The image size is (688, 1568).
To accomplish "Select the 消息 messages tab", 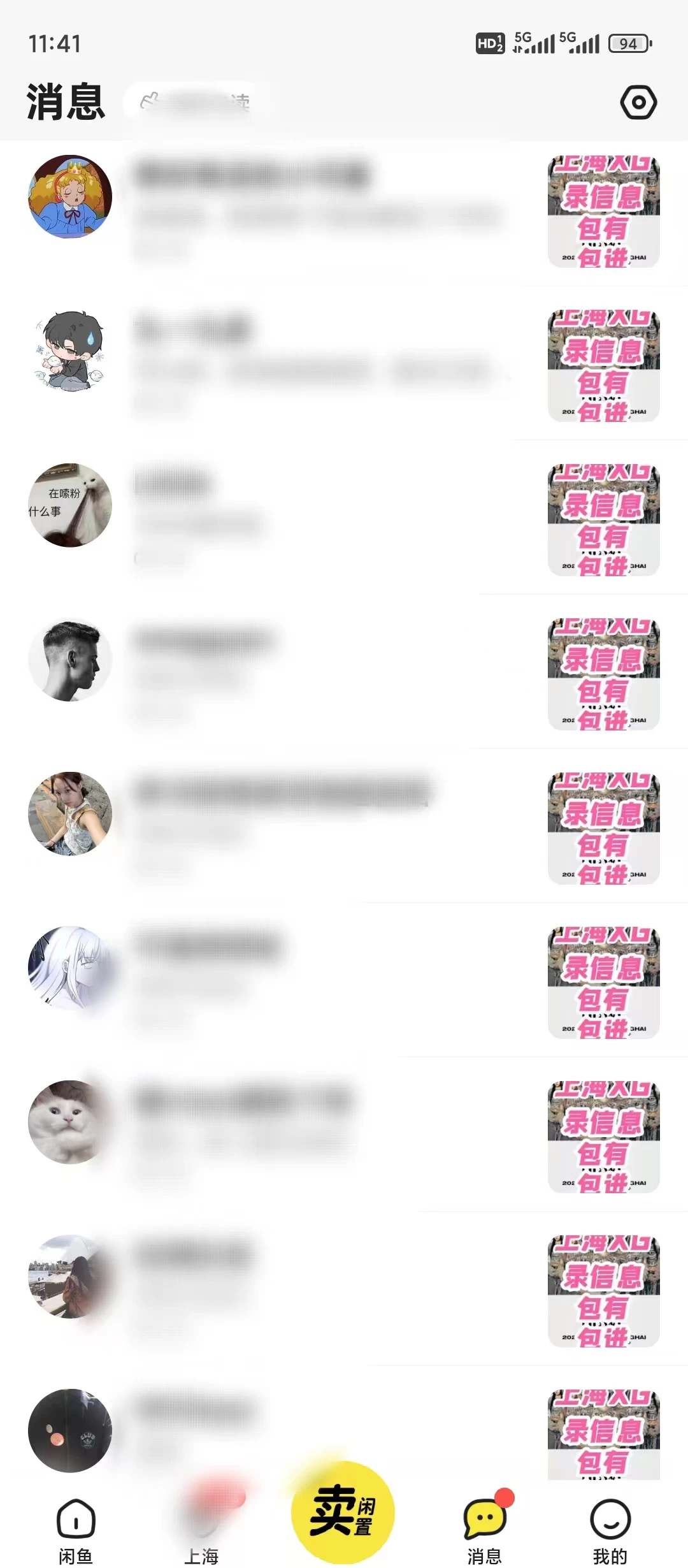I will (x=485, y=1528).
